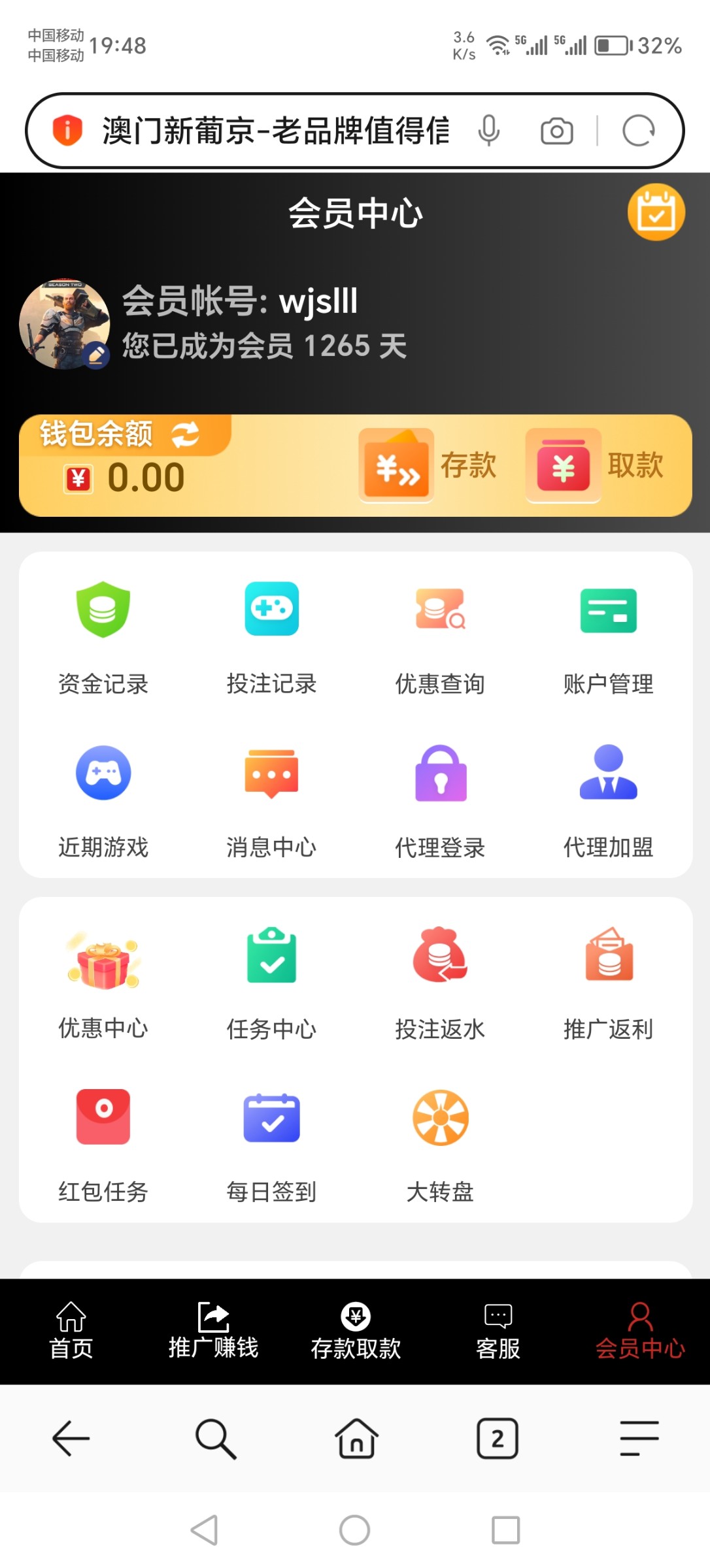710x1568 pixels.
Task: View 投注记录 betting records
Action: [271, 637]
